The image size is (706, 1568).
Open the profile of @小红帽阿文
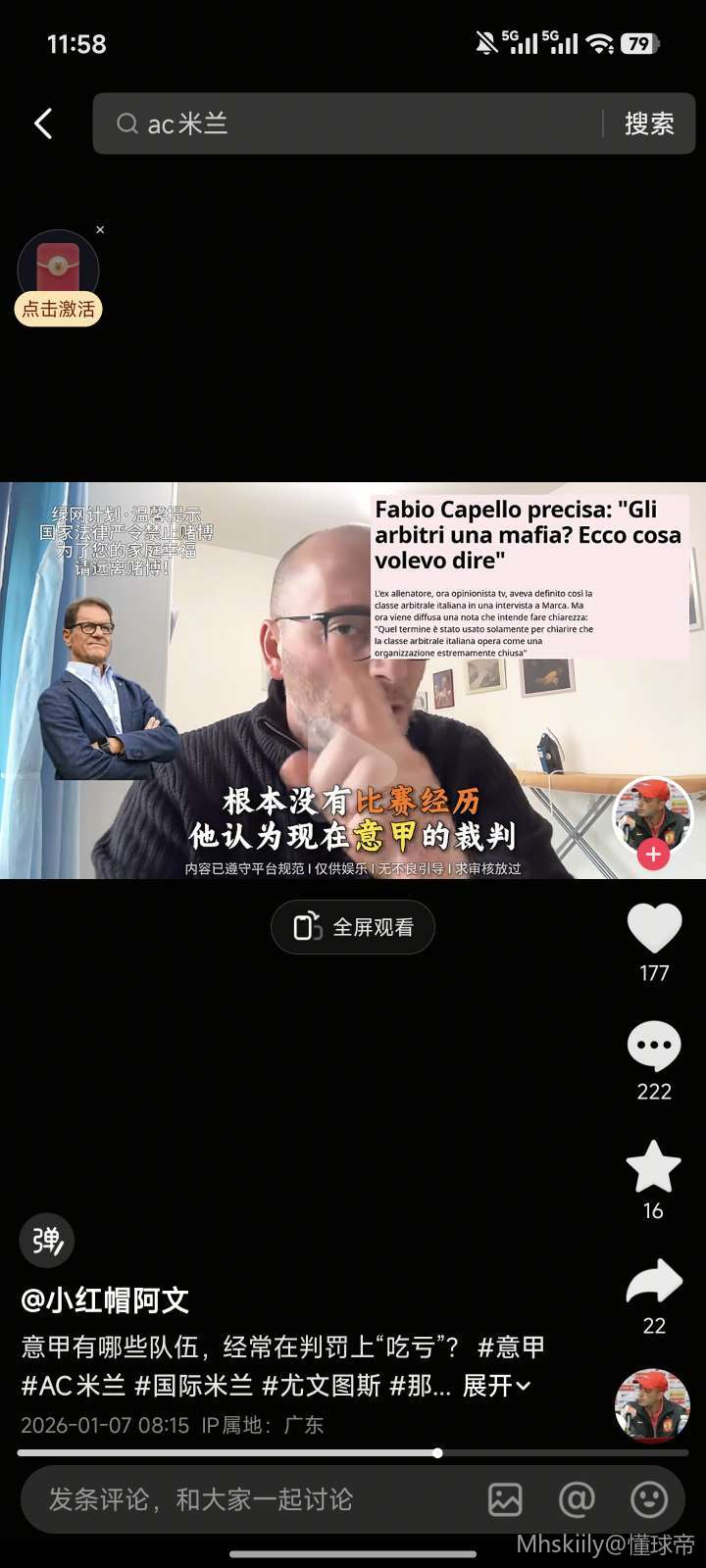pos(105,1300)
